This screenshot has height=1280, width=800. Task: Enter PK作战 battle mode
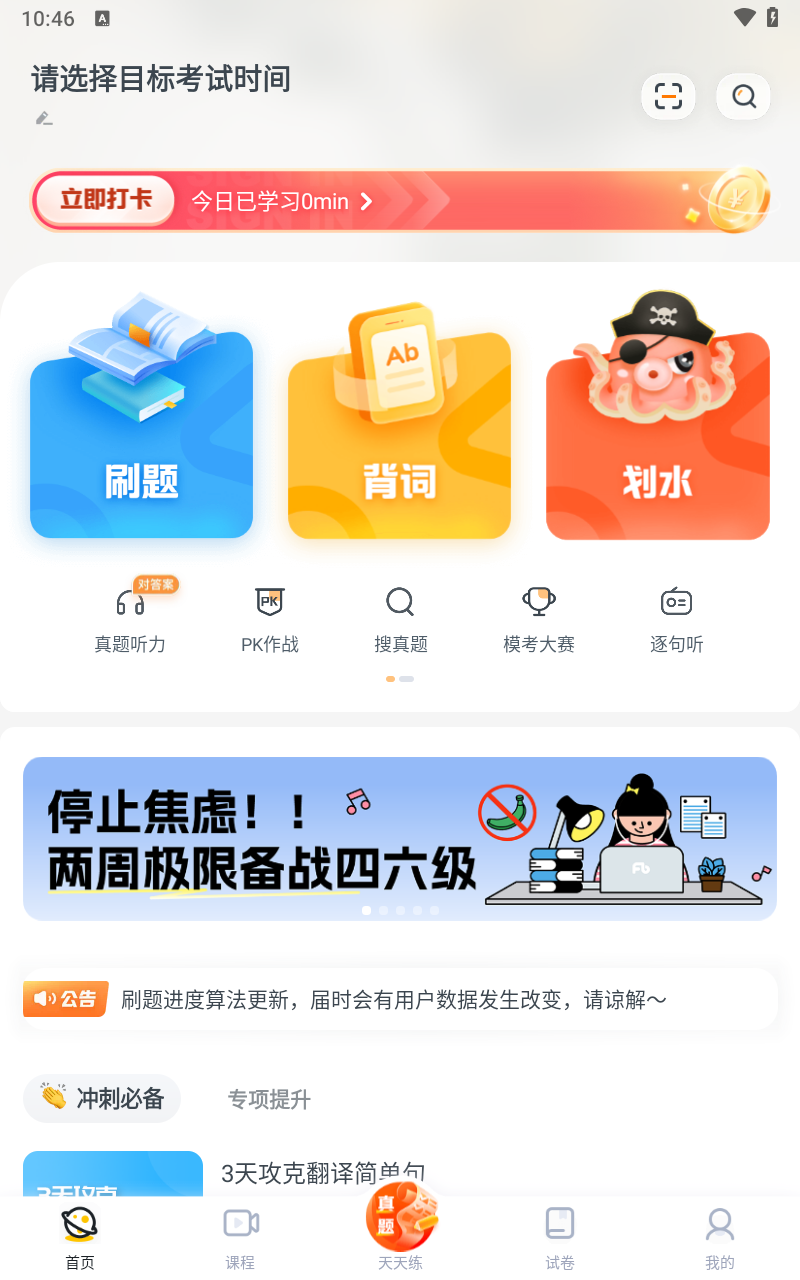pyautogui.click(x=269, y=618)
